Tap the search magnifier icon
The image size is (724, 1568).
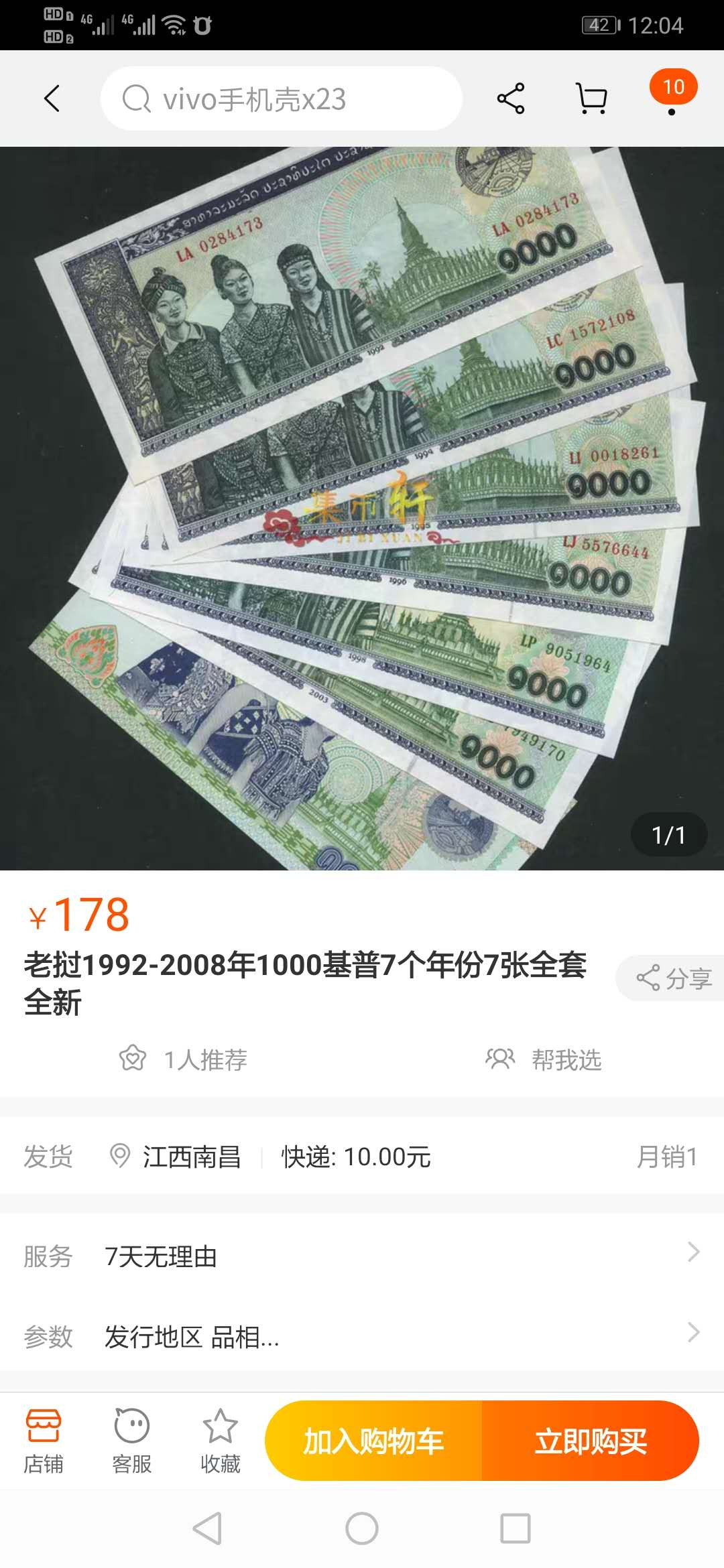(x=136, y=98)
